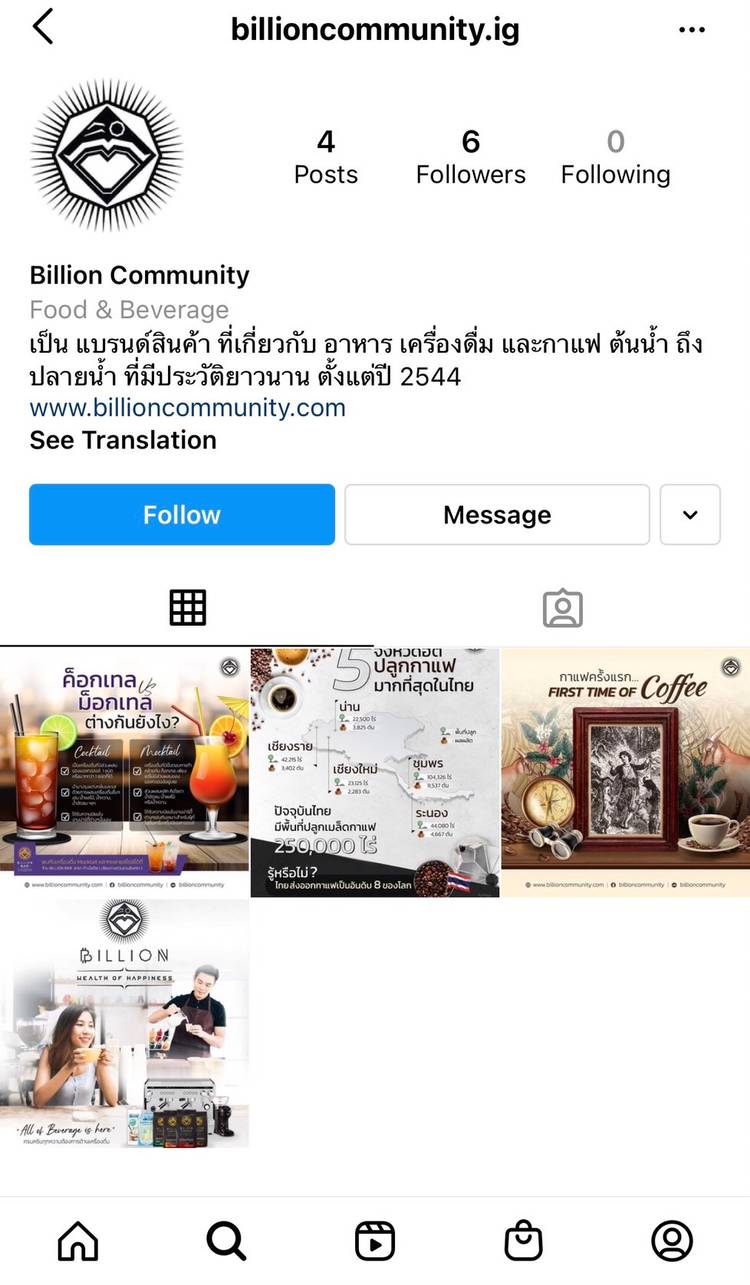The width and height of the screenshot is (750, 1285).
Task: Switch to the posts grid tab
Action: point(187,607)
